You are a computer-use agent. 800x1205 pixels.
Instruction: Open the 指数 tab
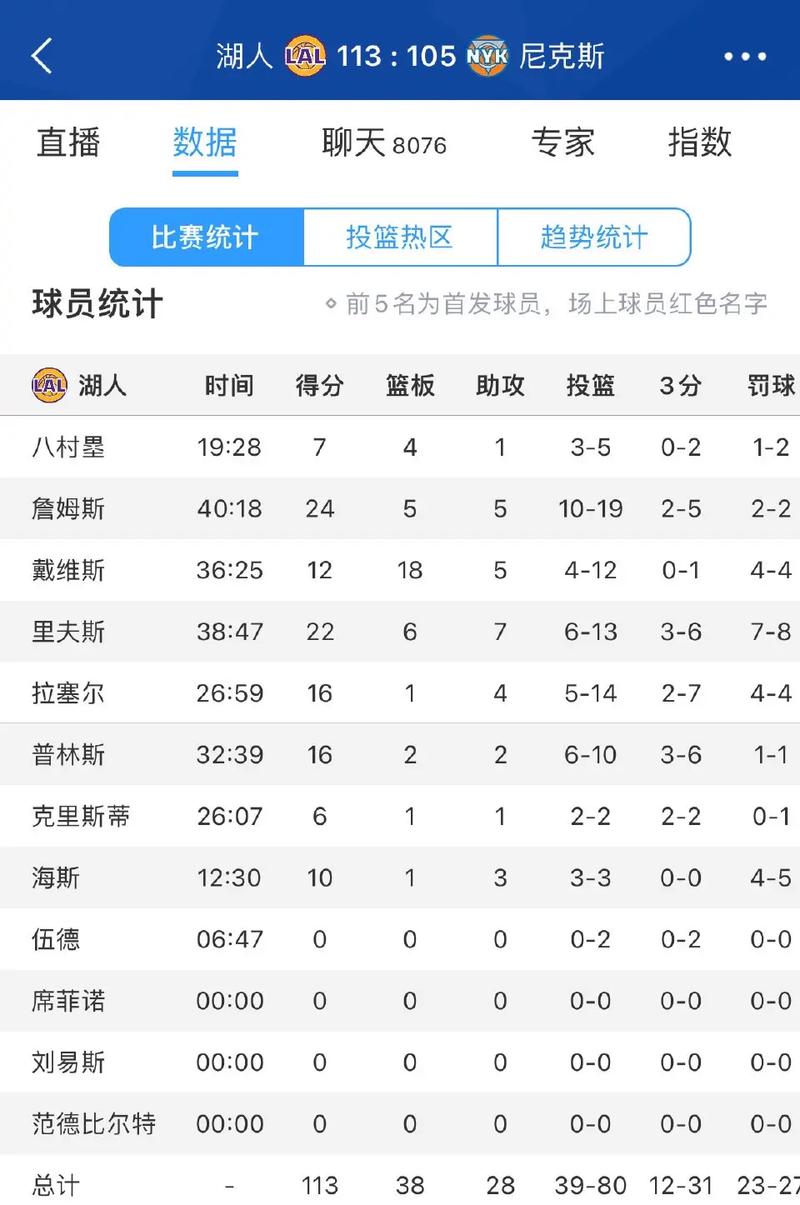coord(702,143)
